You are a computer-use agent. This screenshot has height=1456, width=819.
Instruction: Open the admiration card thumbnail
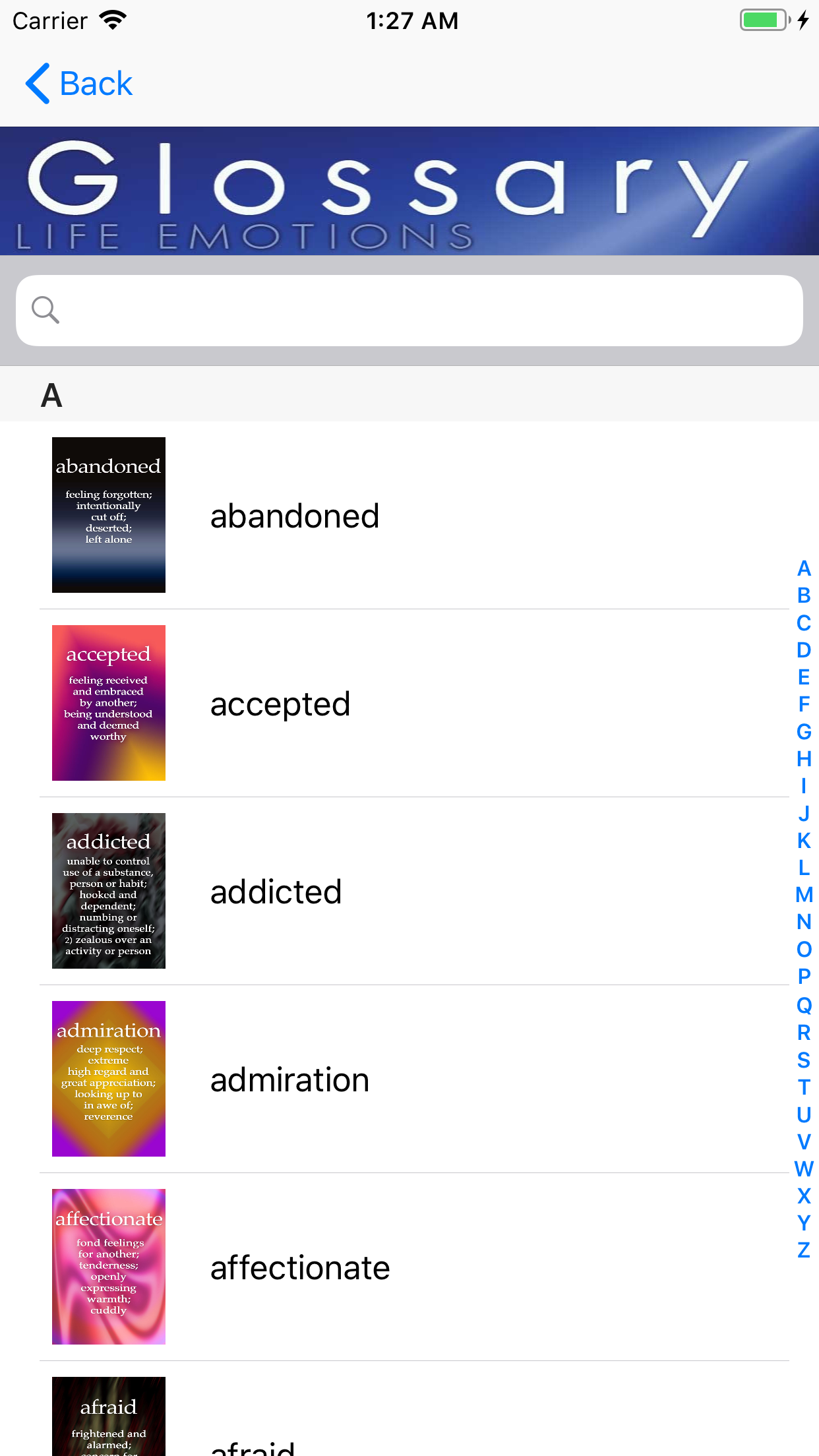coord(108,1079)
